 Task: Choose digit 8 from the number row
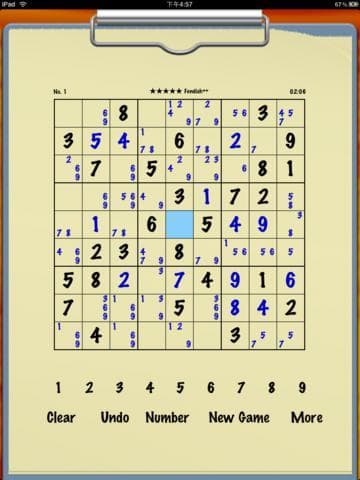[272, 387]
